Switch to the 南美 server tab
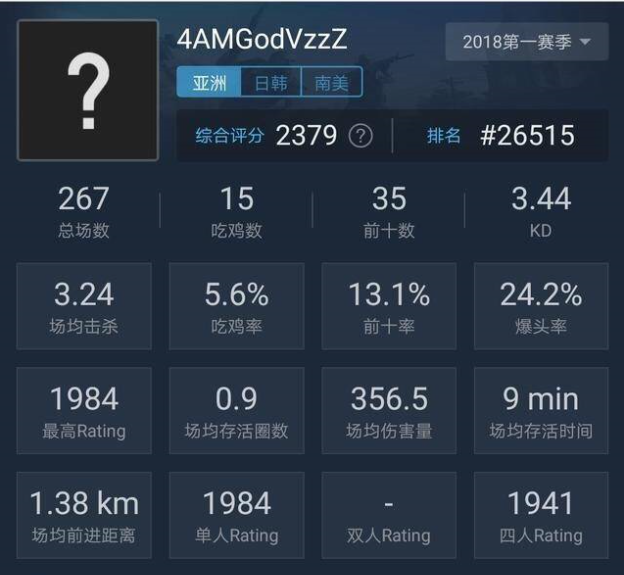 tap(331, 84)
